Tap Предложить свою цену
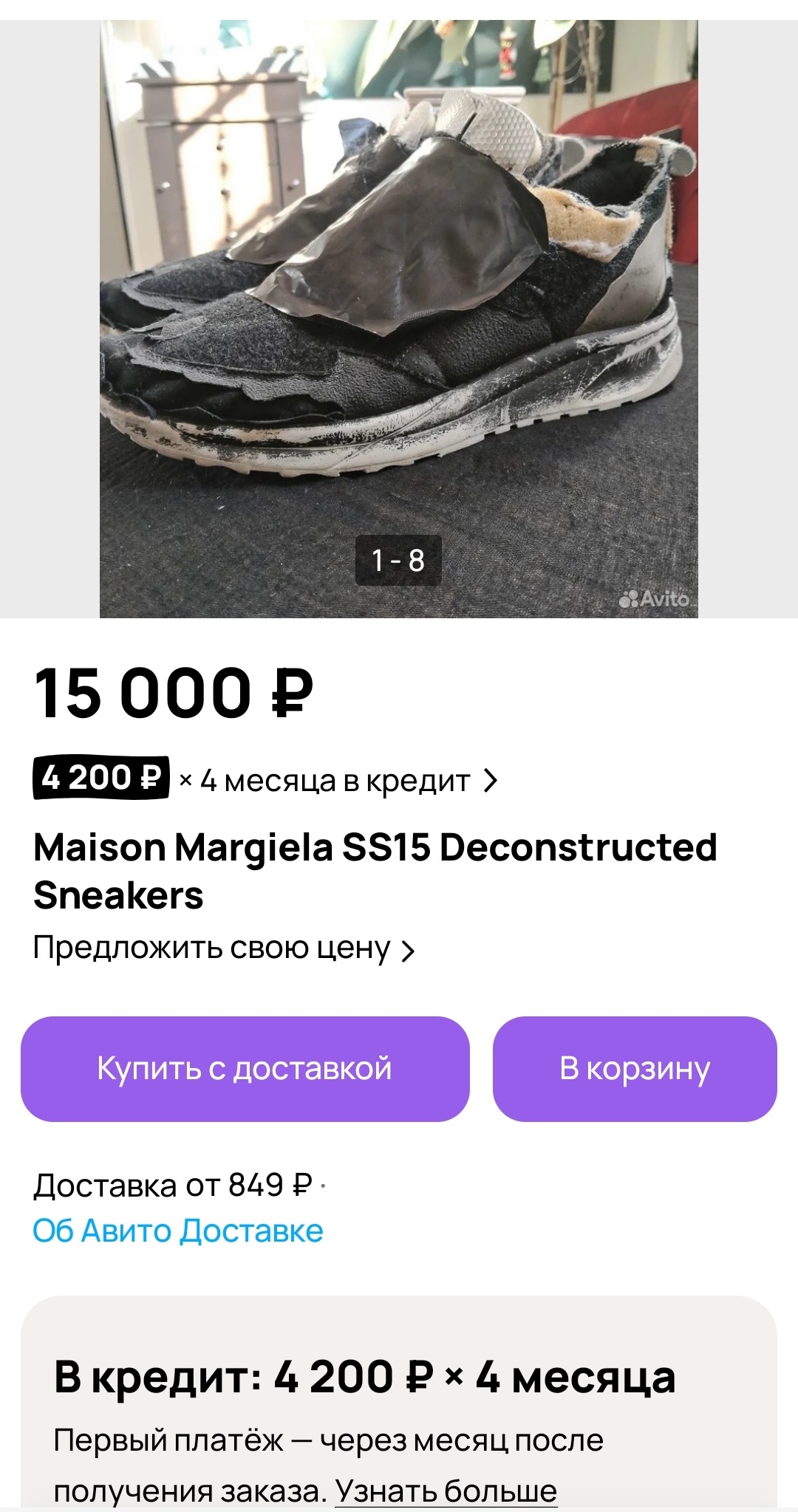Viewport: 798px width, 1512px height. tap(224, 948)
